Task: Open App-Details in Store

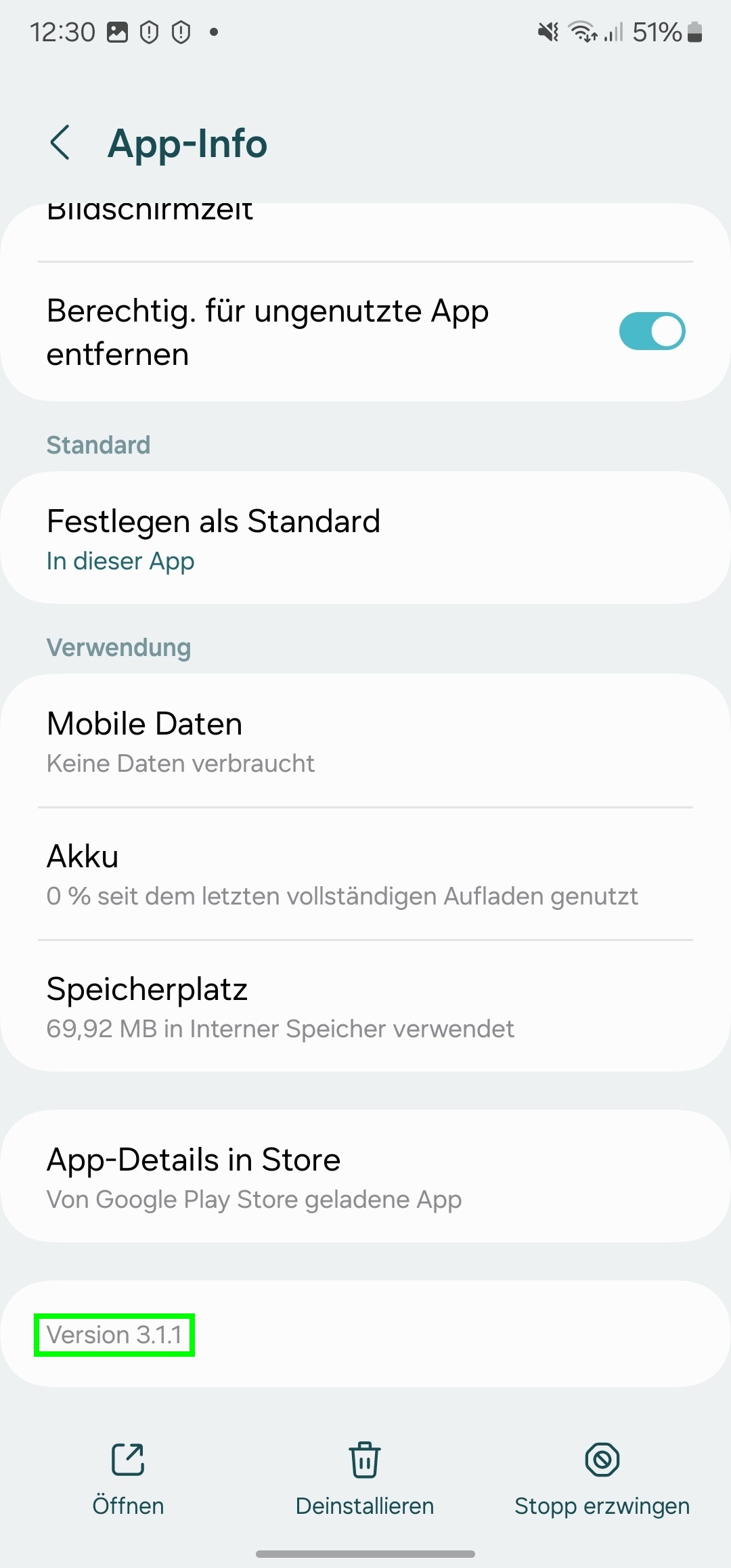Action: point(365,1177)
